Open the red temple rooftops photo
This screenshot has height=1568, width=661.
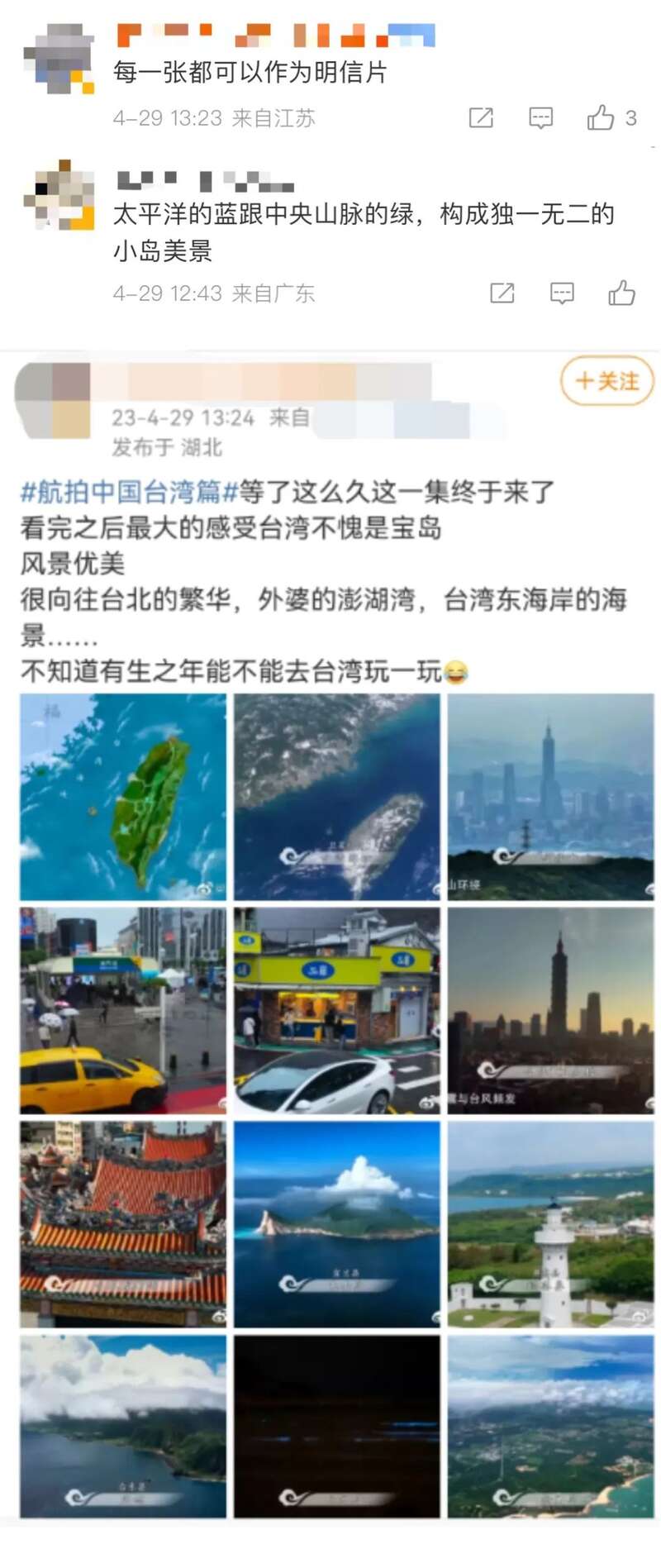pyautogui.click(x=123, y=1224)
